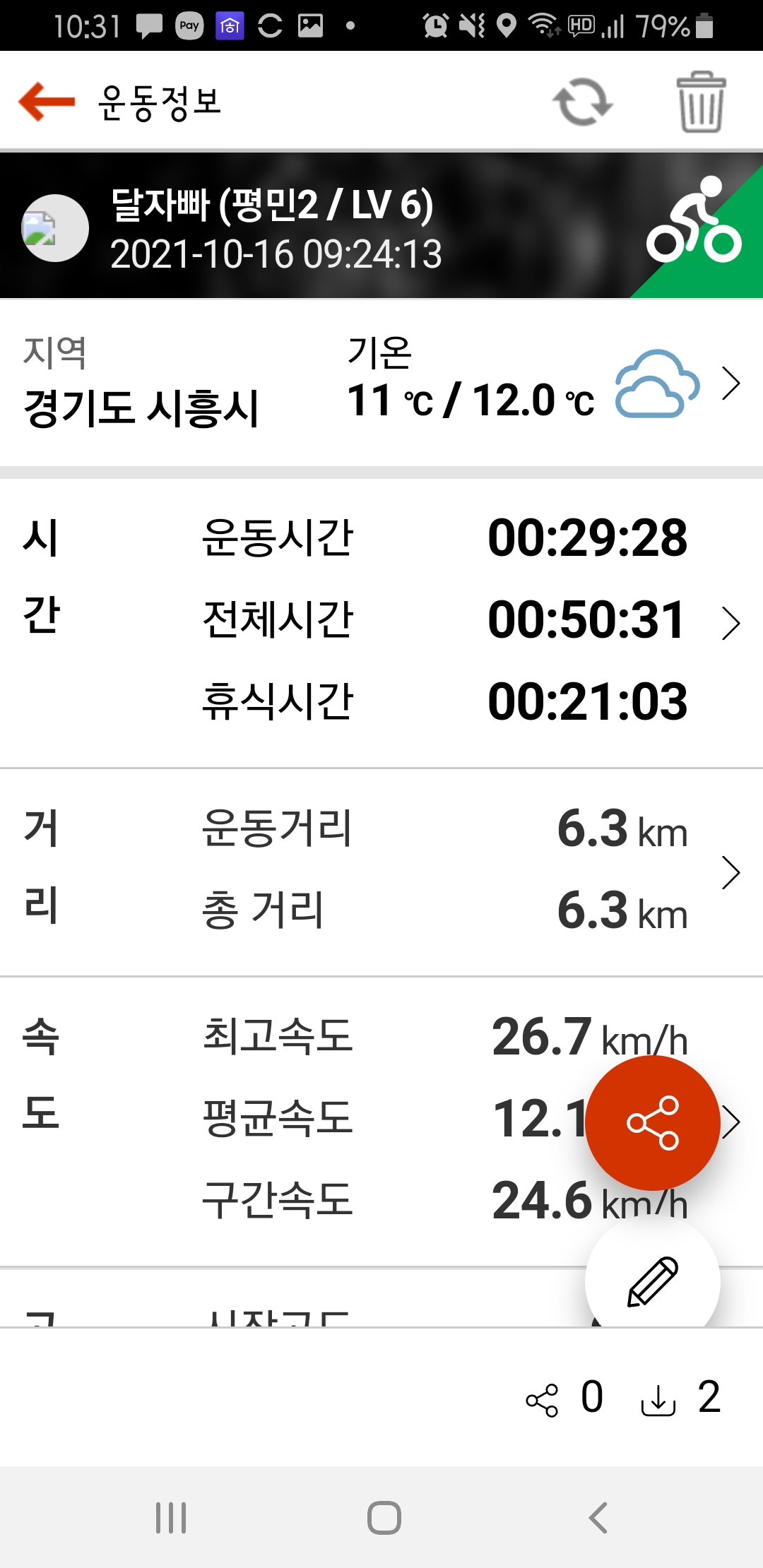This screenshot has height=1568, width=763.
Task: Open recent apps from navigation bar
Action: (x=171, y=1517)
